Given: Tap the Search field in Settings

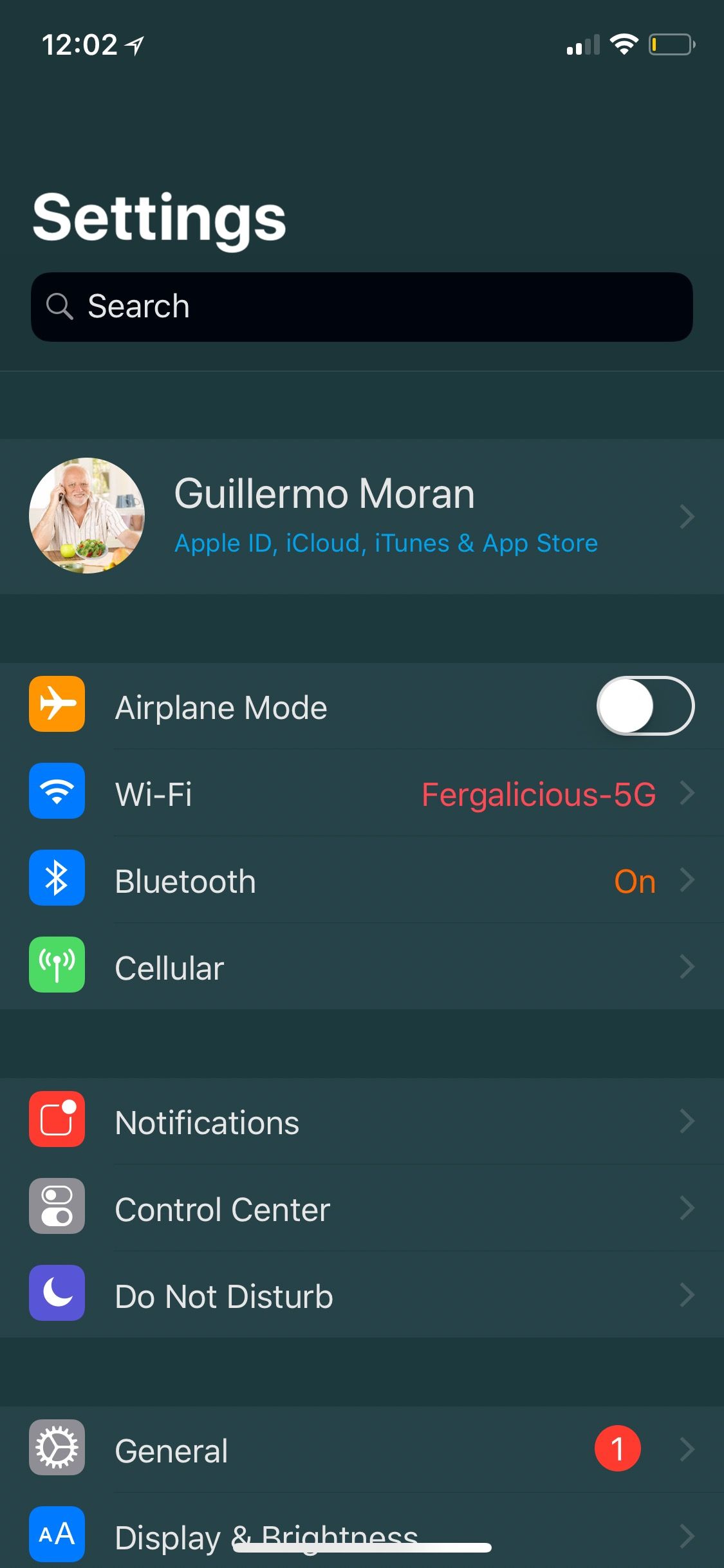Looking at the screenshot, I should (x=362, y=306).
